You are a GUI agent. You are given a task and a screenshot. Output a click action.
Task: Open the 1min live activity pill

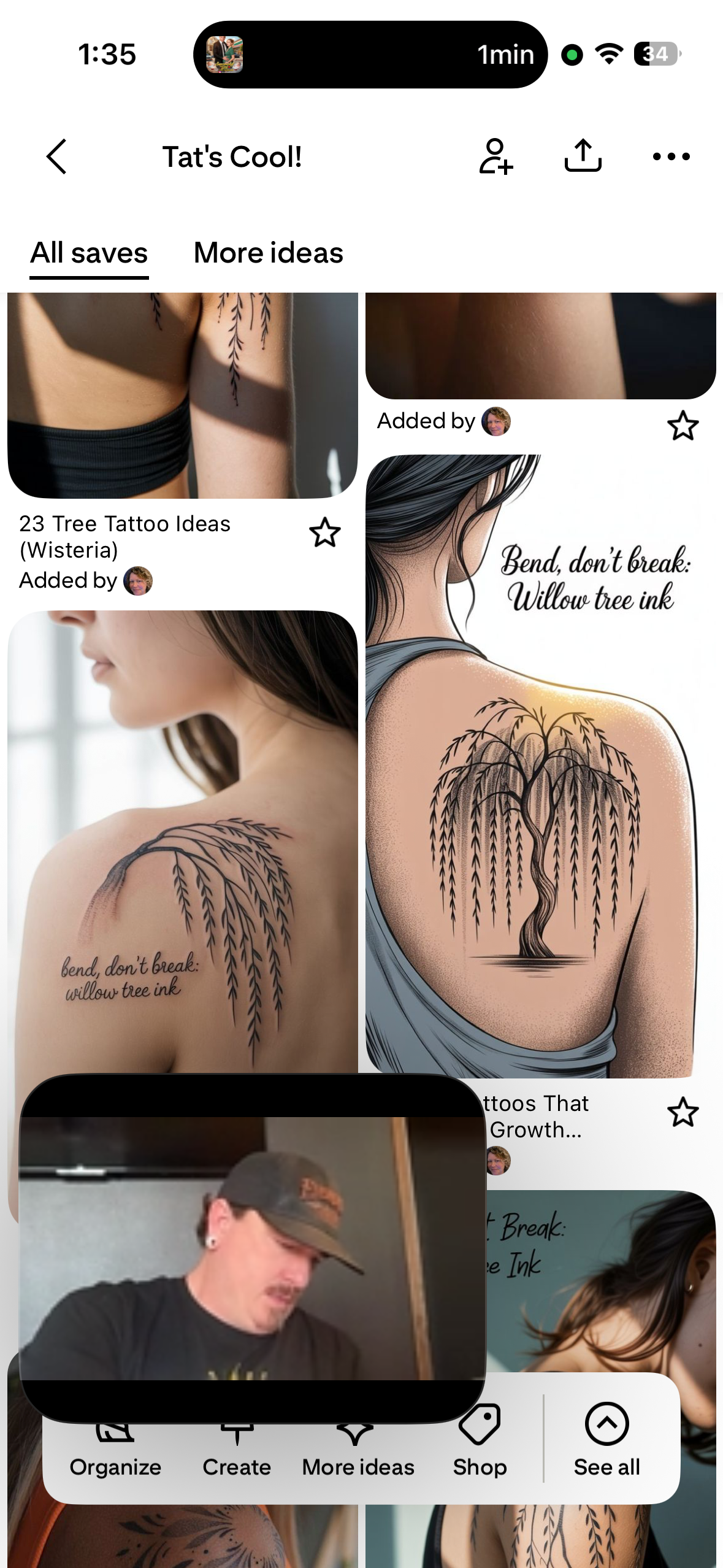tap(370, 55)
